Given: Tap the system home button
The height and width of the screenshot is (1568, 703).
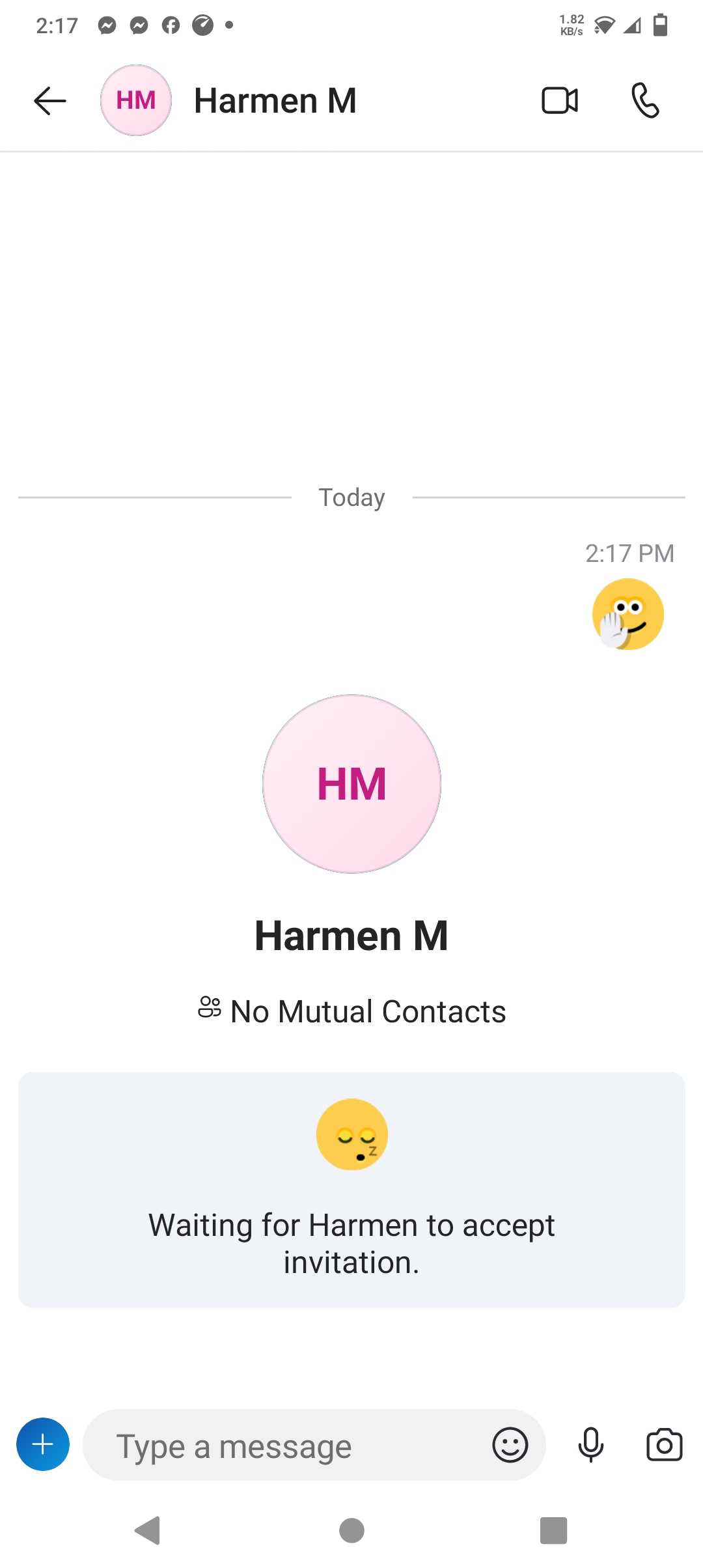Looking at the screenshot, I should (x=351, y=1530).
